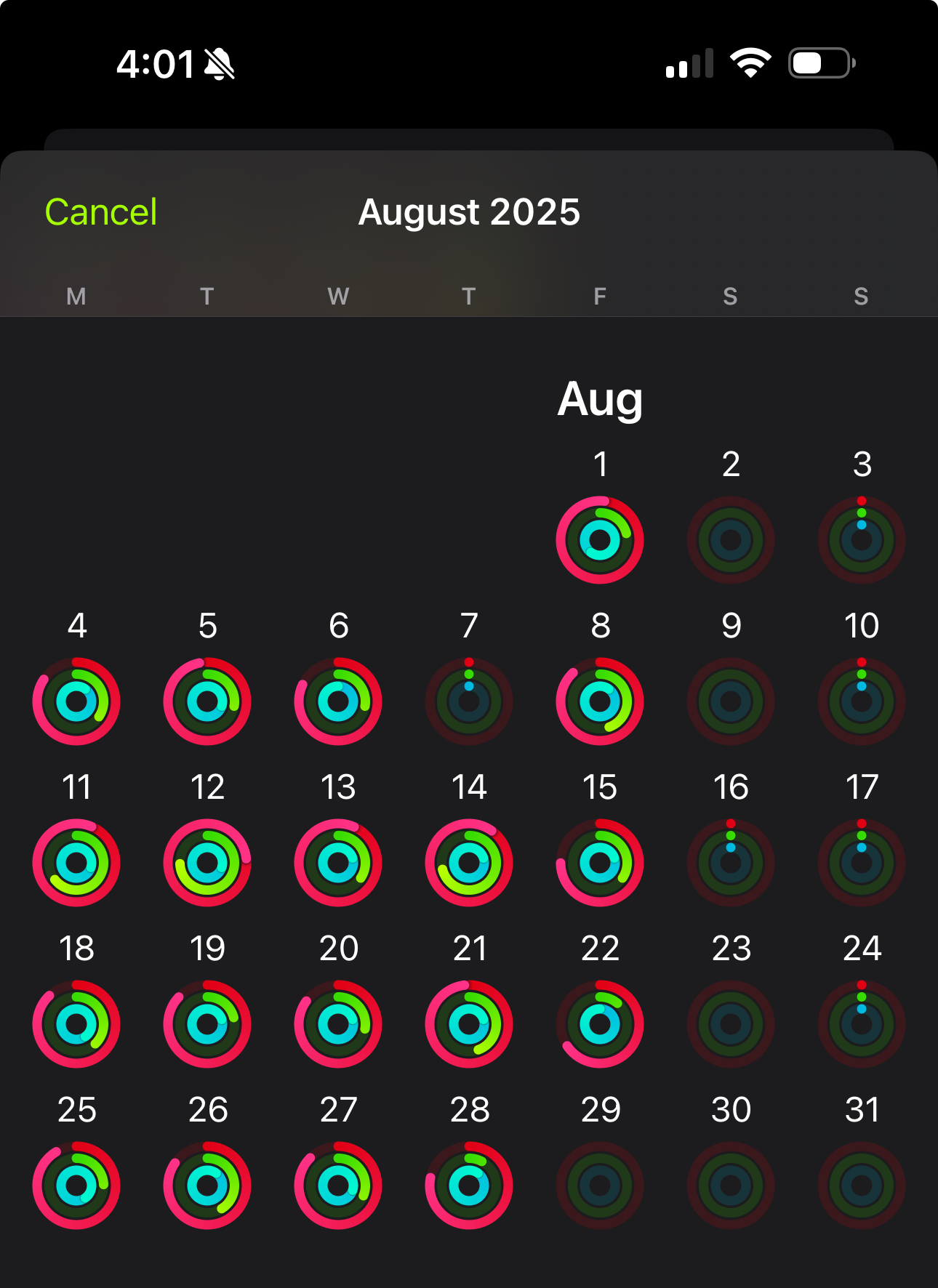
Task: Open the rings shown on August 21
Action: (469, 1024)
